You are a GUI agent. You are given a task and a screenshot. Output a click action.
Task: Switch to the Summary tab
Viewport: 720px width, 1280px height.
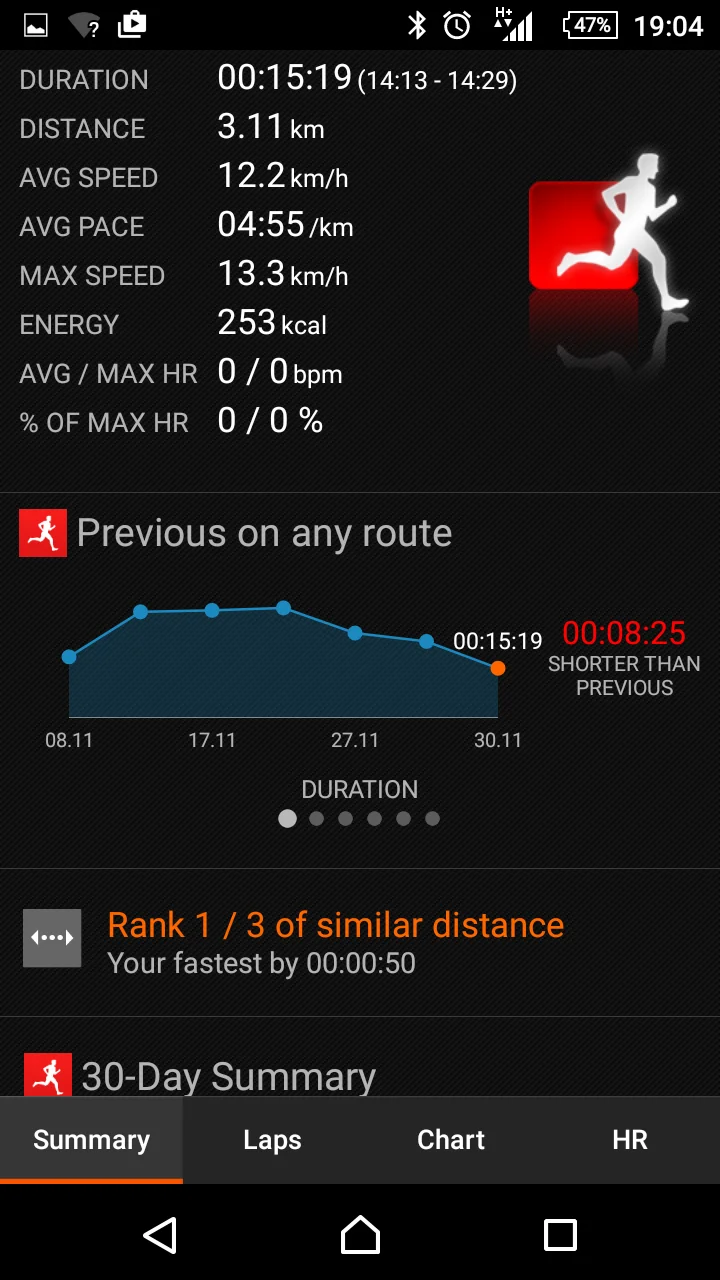[x=91, y=1140]
